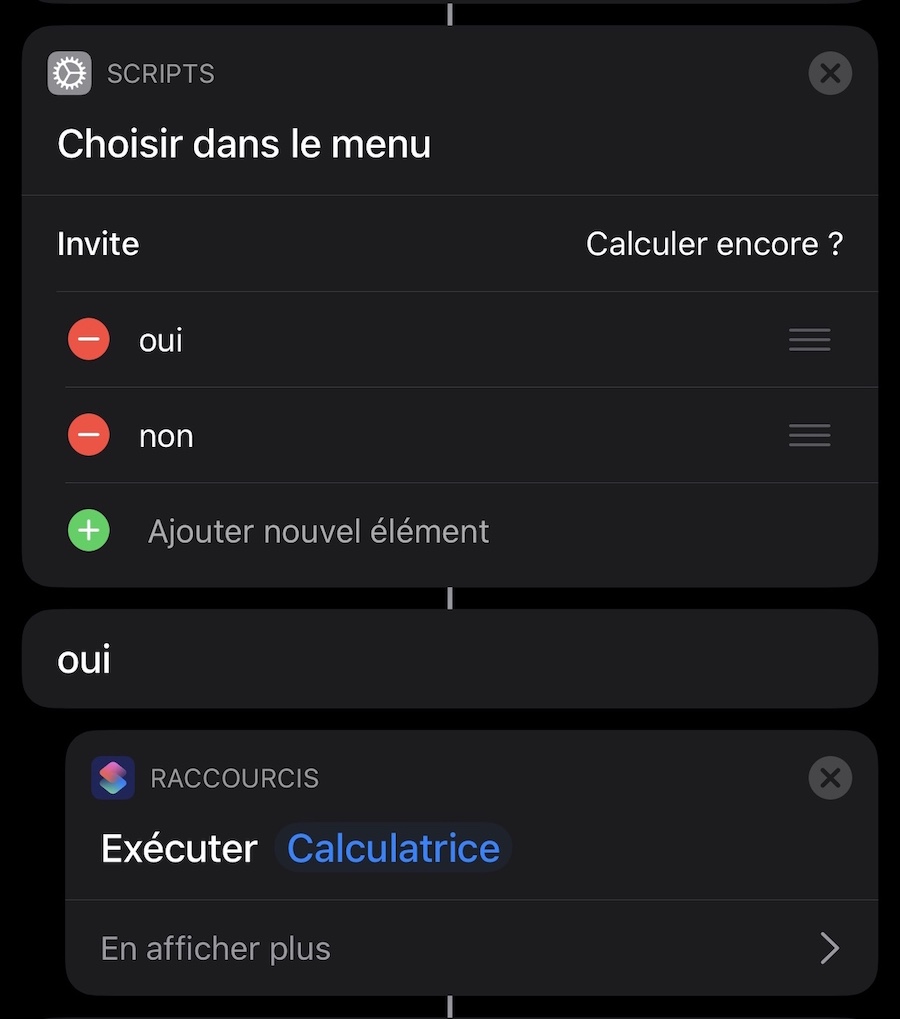Change the Calculatrice shortcut to run
This screenshot has width=900, height=1019.
point(393,848)
